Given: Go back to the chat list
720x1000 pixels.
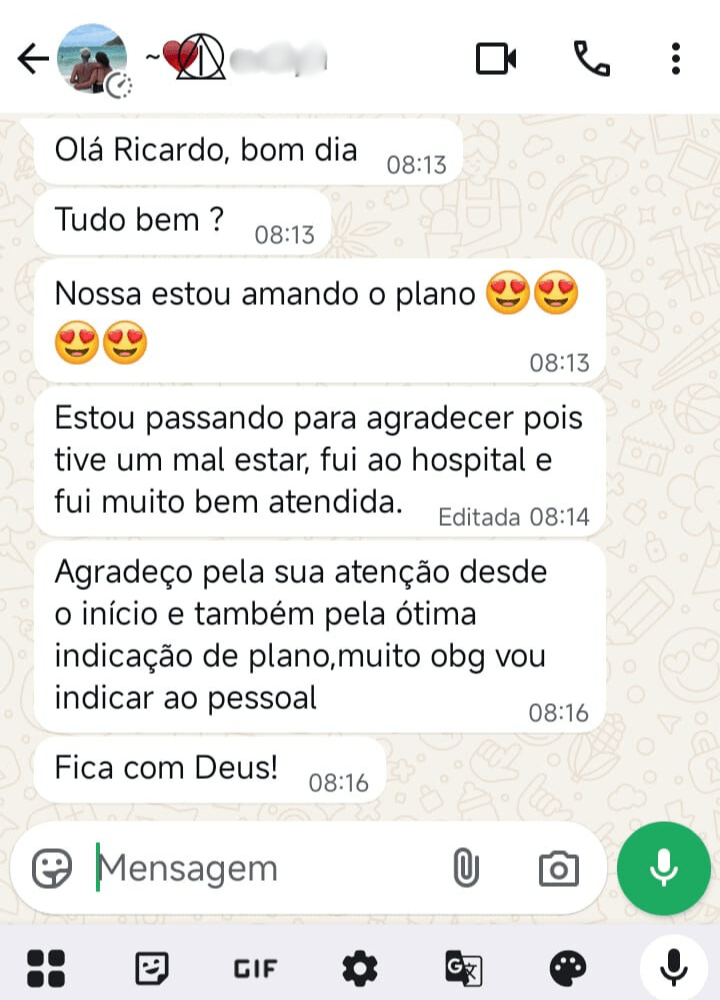Looking at the screenshot, I should tap(33, 60).
